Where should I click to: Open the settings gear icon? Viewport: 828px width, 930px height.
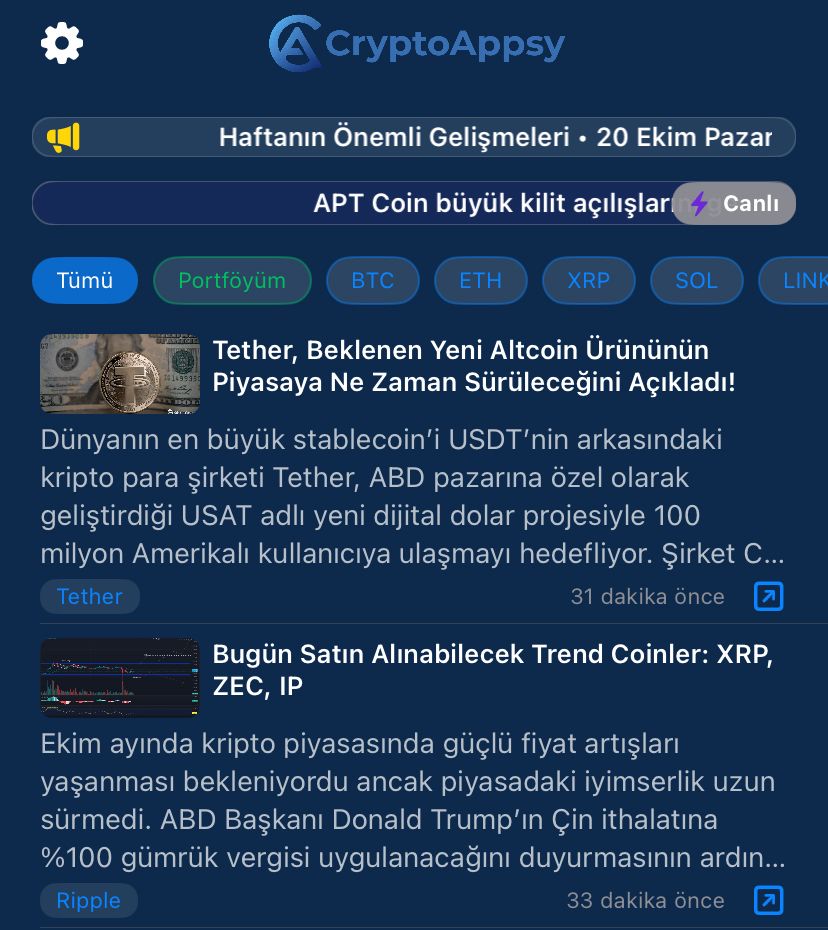(62, 44)
